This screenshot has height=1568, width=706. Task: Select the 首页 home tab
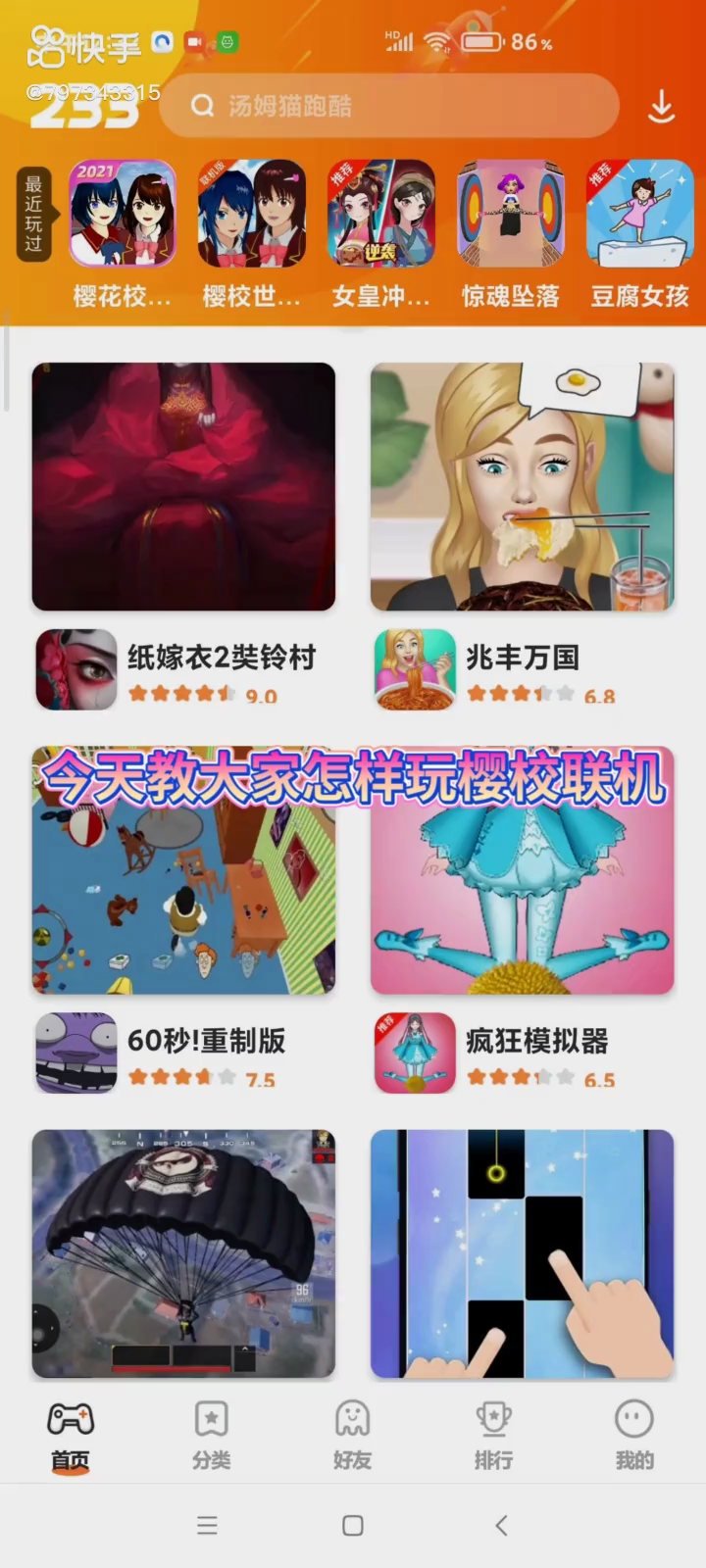tap(71, 1435)
